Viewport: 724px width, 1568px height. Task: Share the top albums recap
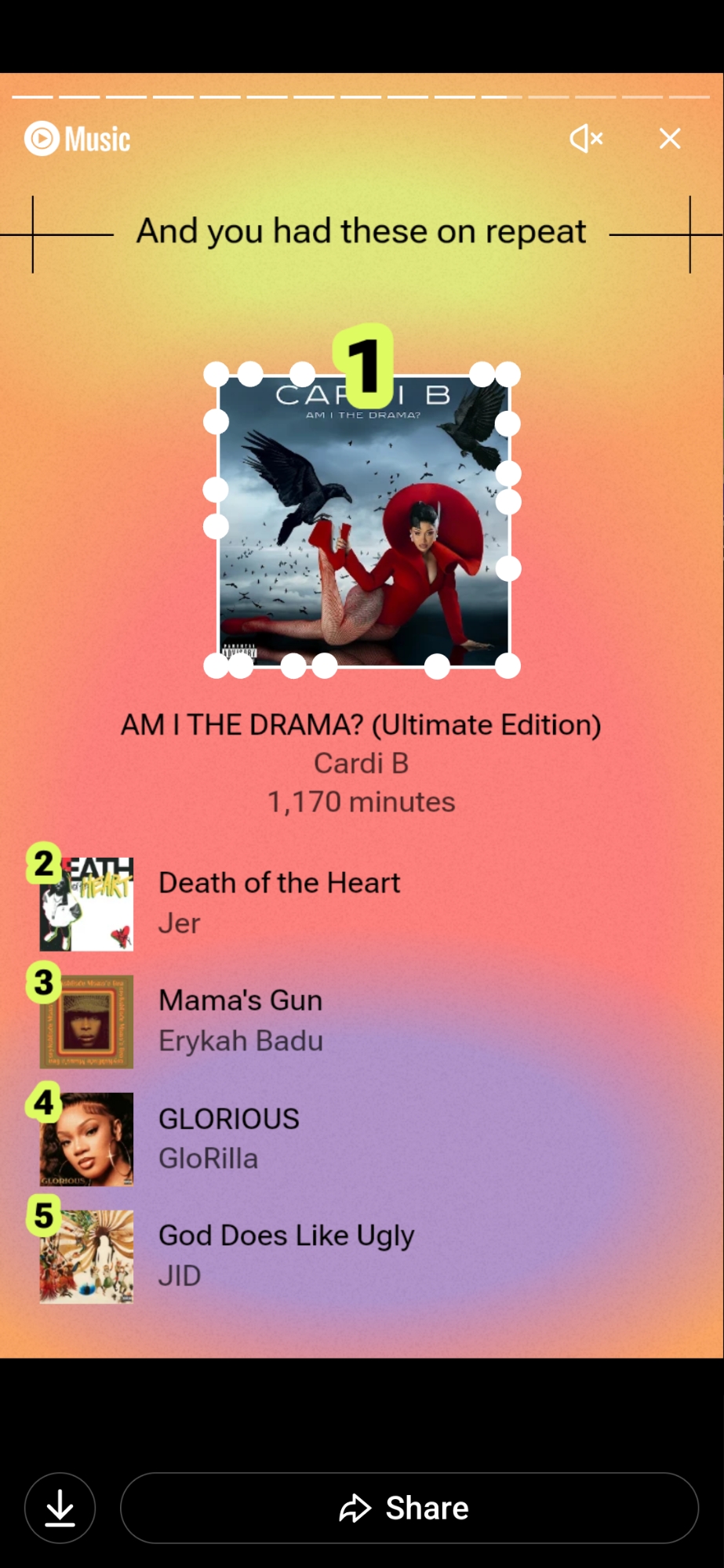tap(409, 1508)
